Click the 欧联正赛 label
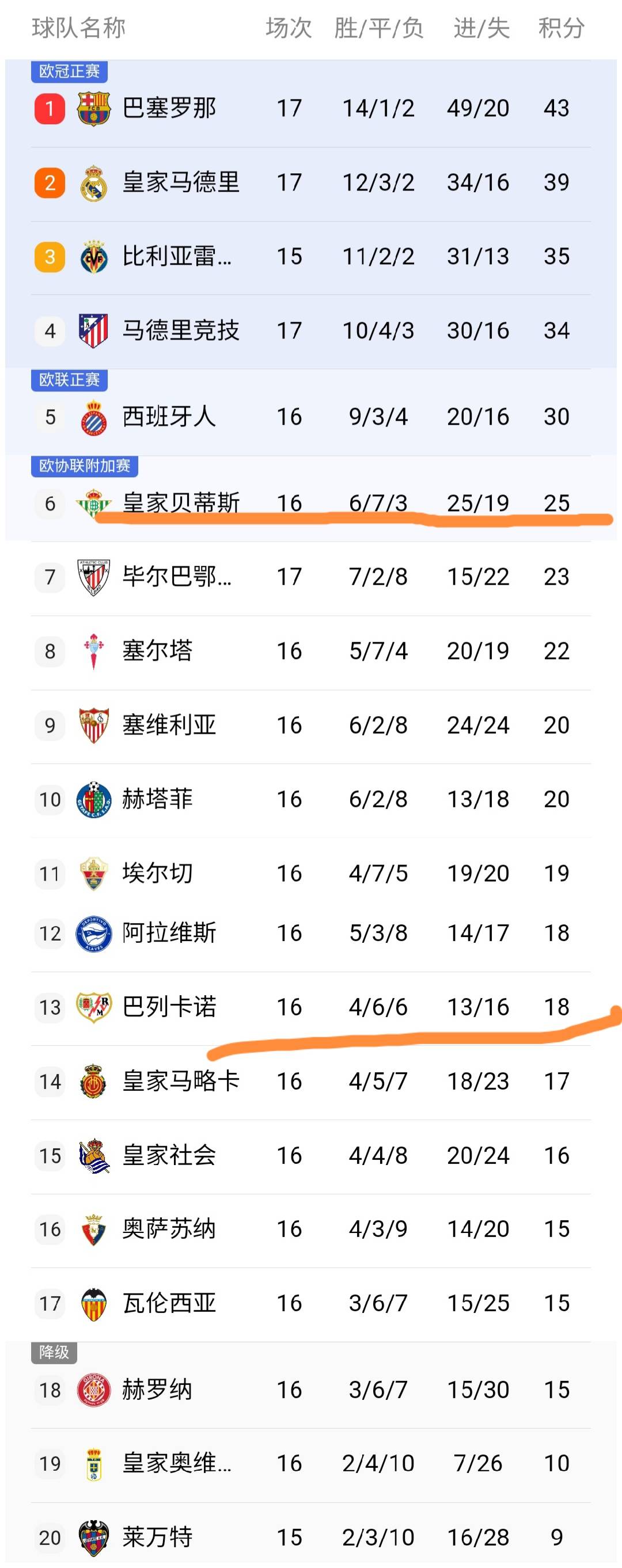 (x=69, y=380)
